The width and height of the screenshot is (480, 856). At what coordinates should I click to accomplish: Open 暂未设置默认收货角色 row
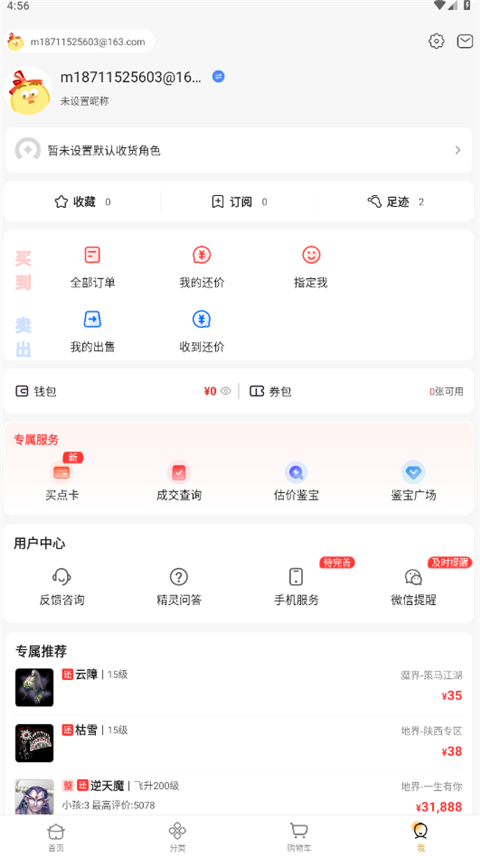(x=239, y=150)
